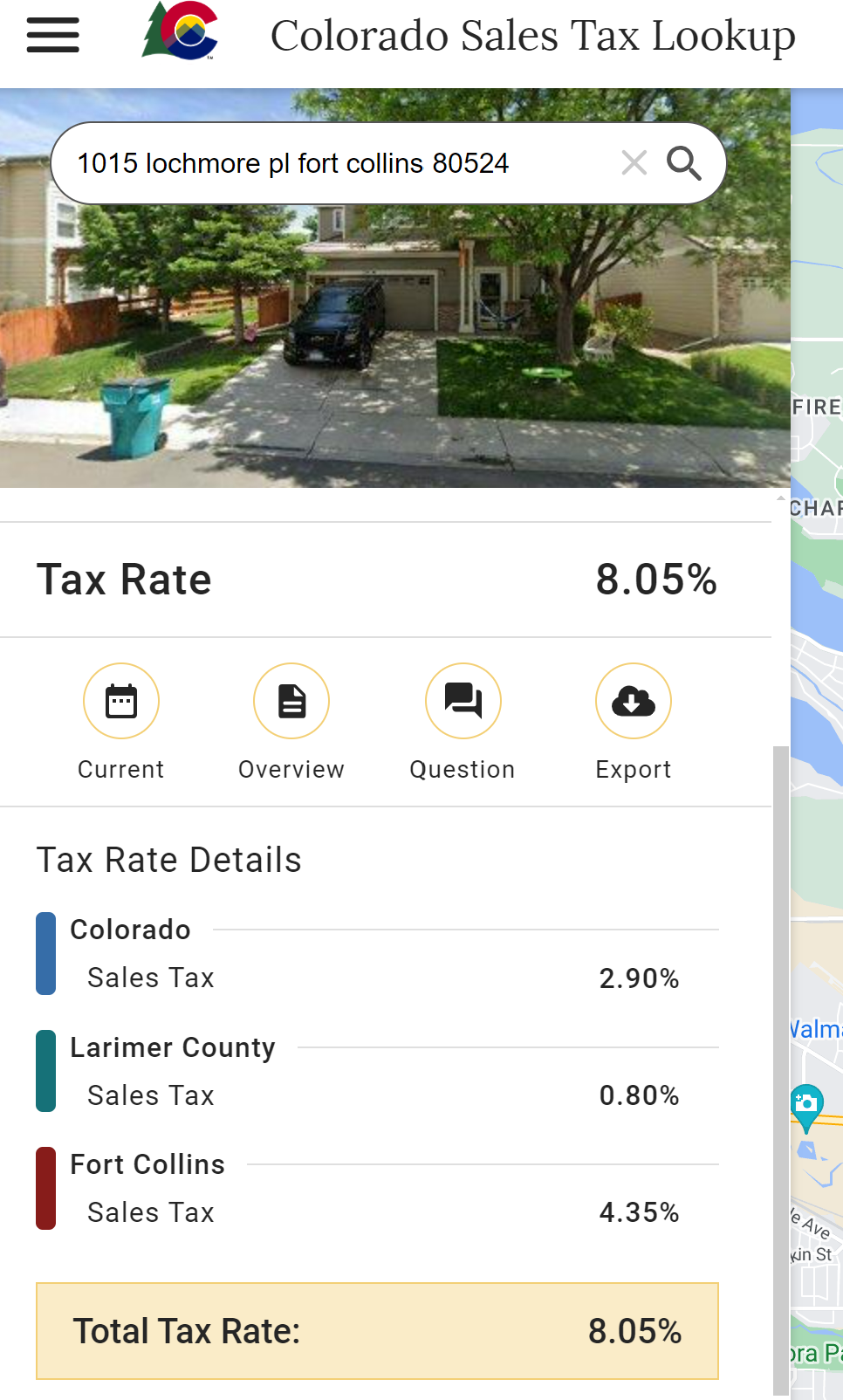Screen dimensions: 843x1400
Task: Open the hamburger navigation menu
Action: (53, 36)
